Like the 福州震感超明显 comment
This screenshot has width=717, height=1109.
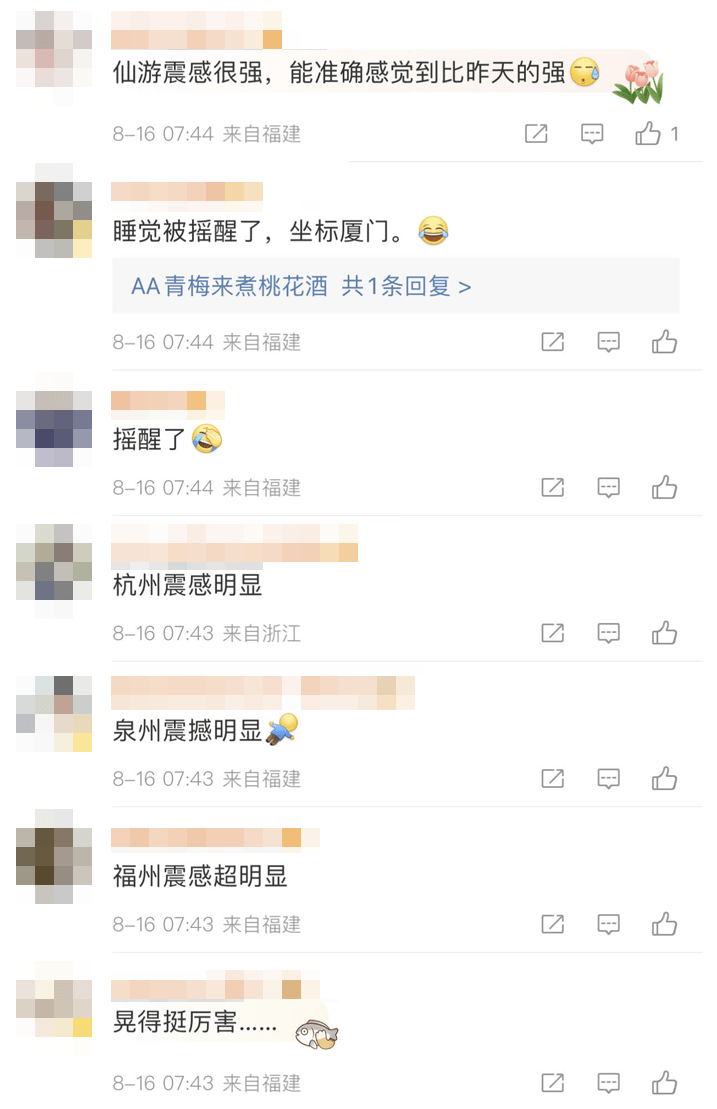pyautogui.click(x=665, y=924)
